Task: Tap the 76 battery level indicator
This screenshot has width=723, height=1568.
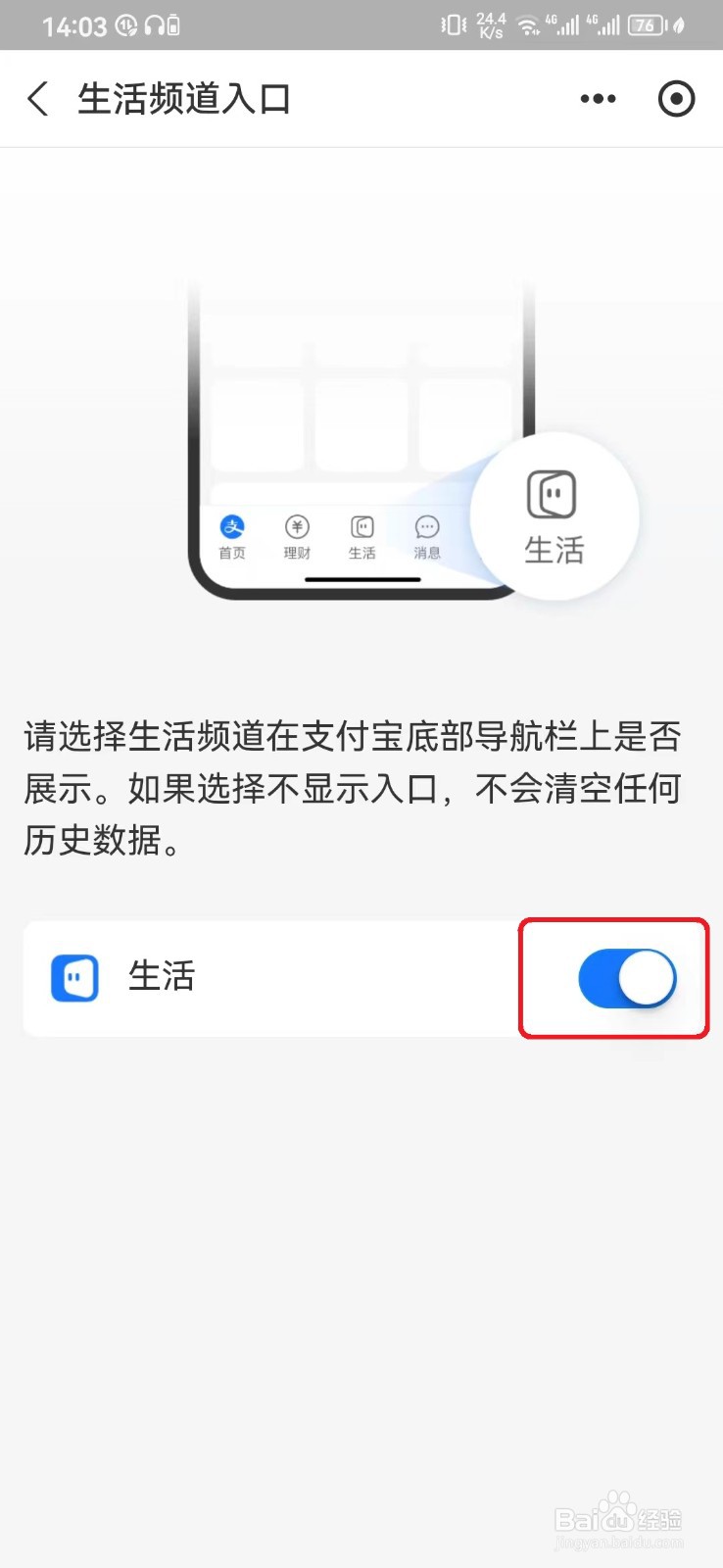Action: tap(647, 24)
